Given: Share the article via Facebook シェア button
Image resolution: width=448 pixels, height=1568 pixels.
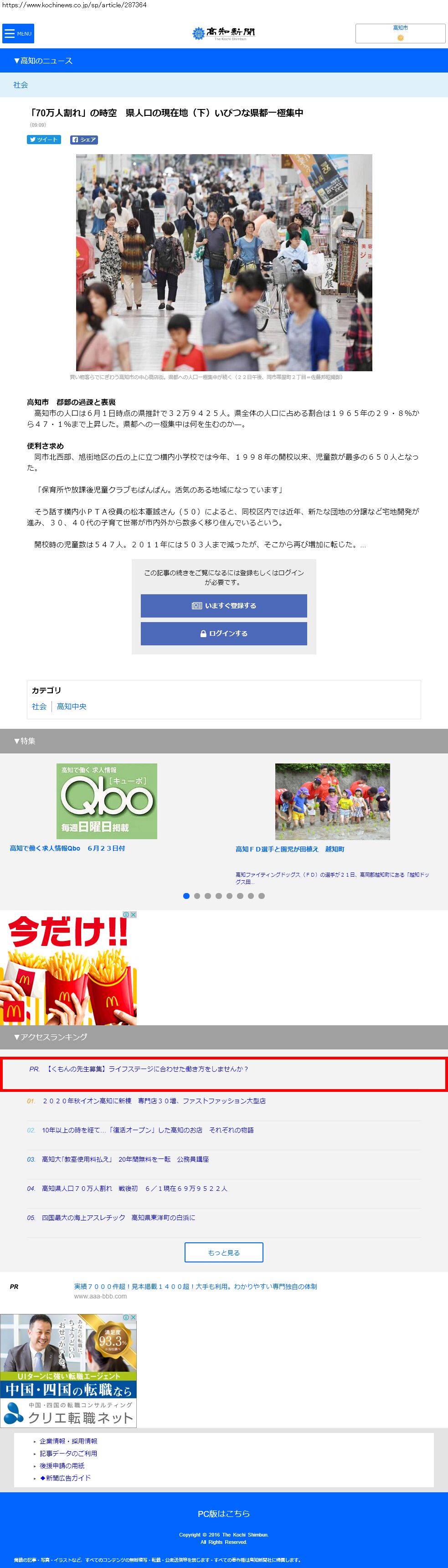Looking at the screenshot, I should pos(84,140).
